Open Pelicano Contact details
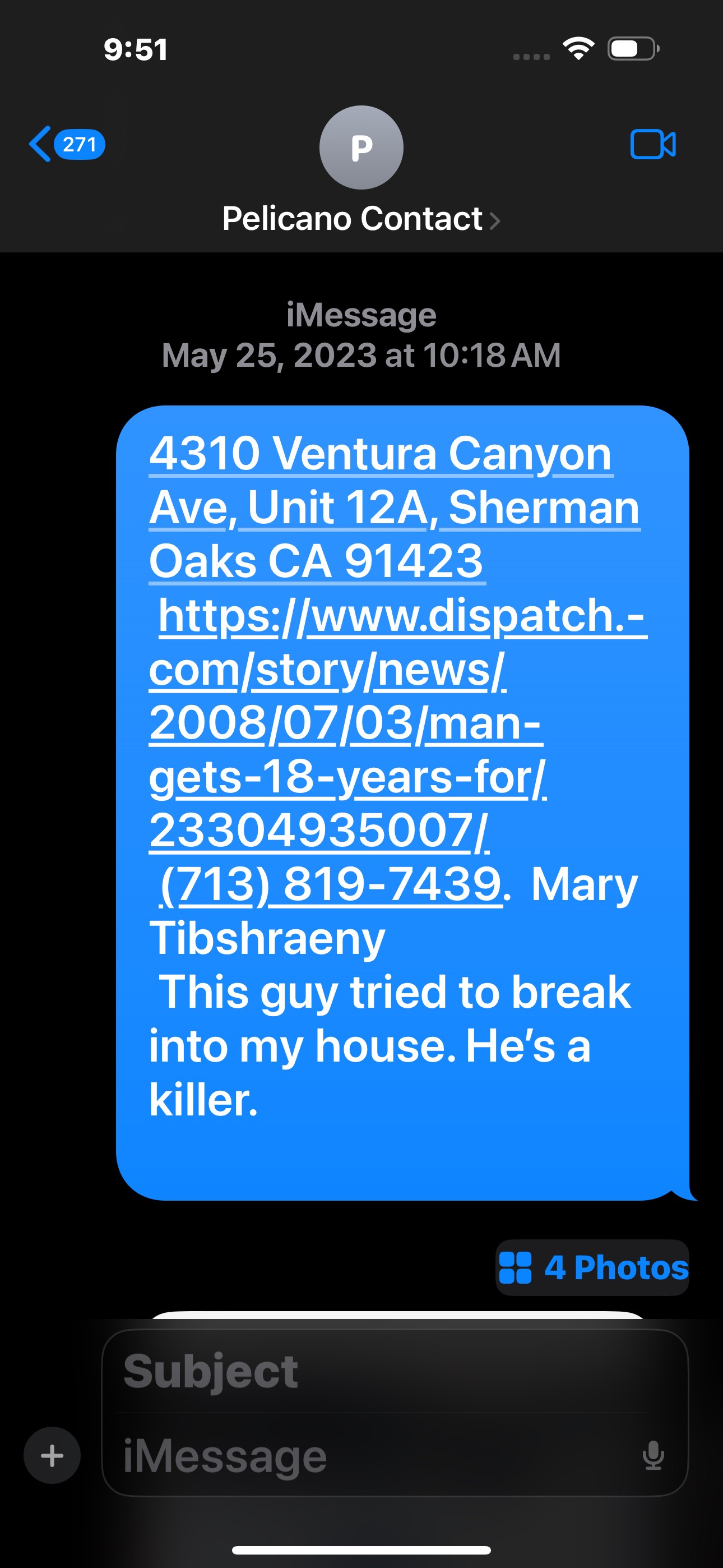 (361, 219)
